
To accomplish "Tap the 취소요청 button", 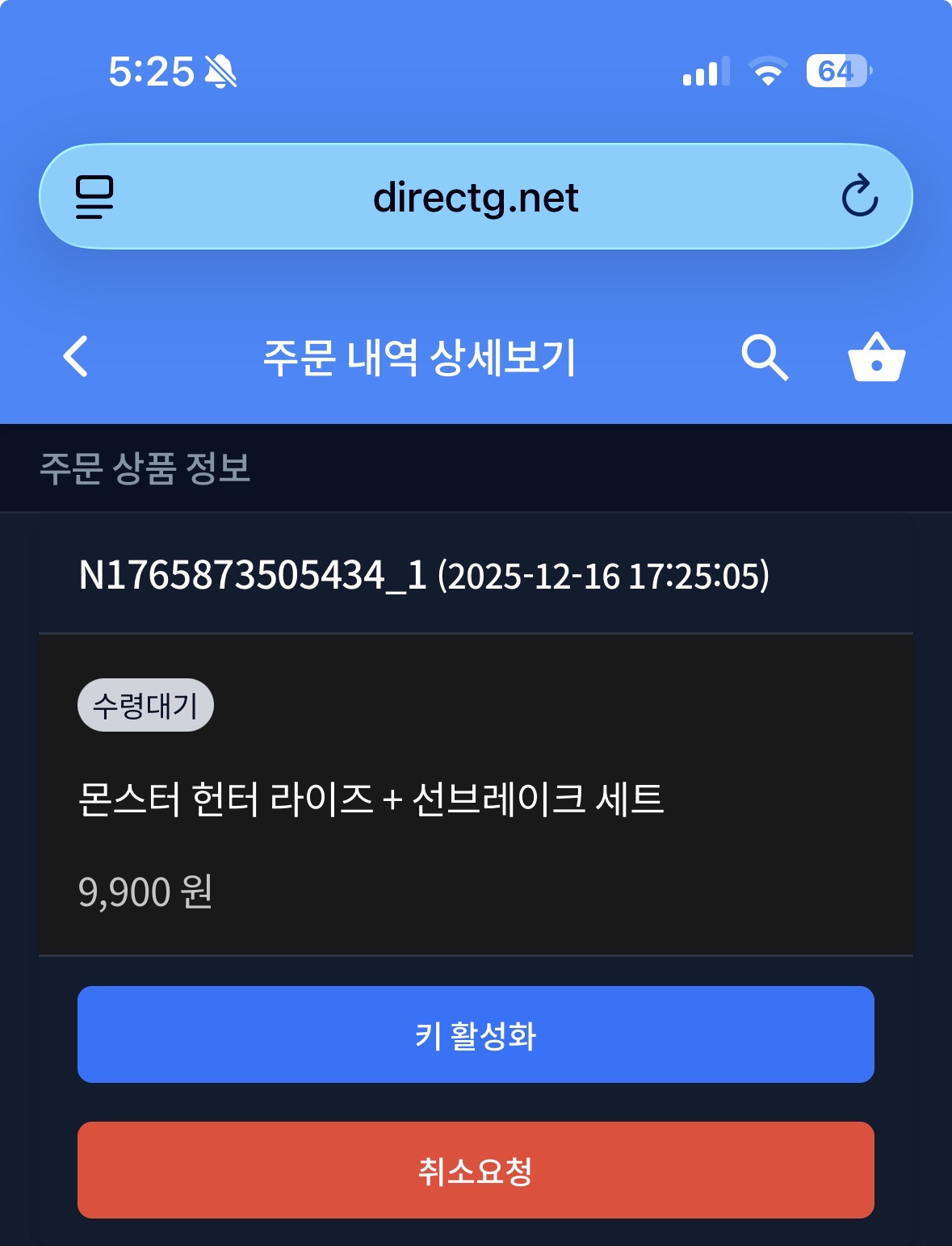I will tap(476, 1170).
